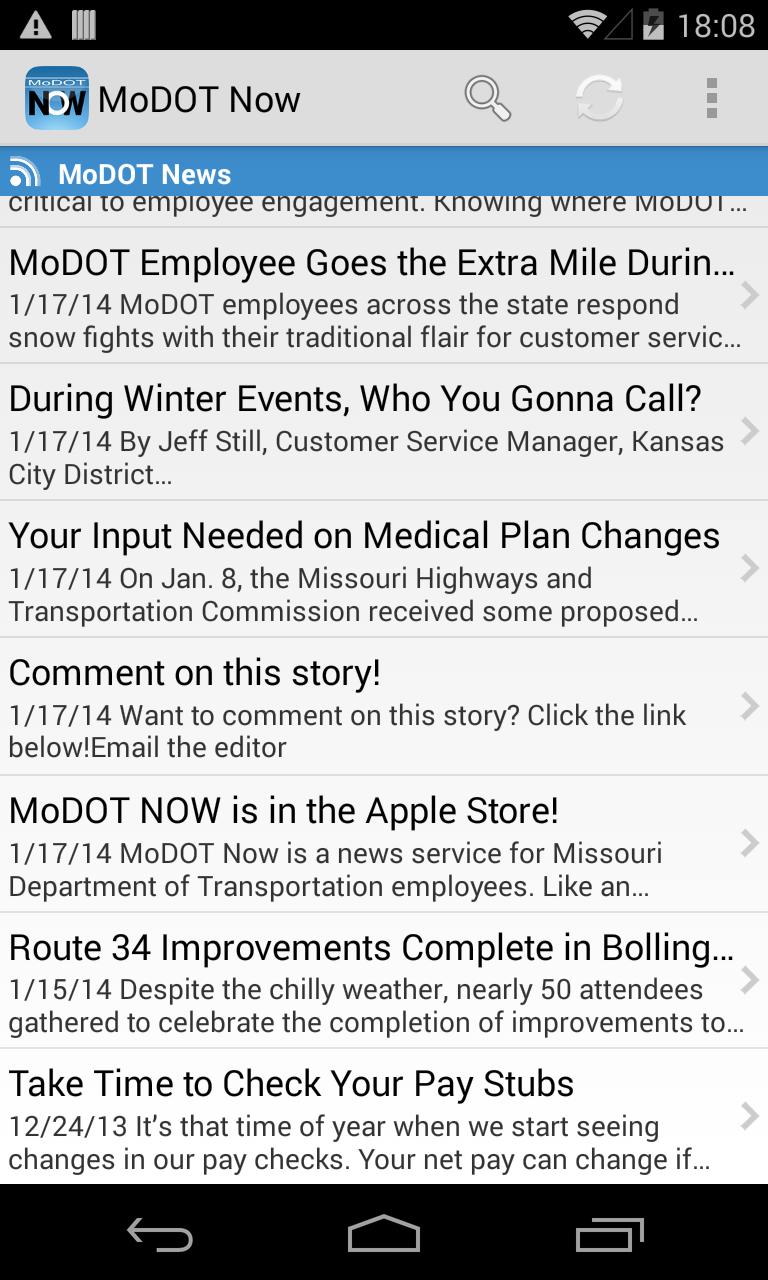This screenshot has height=1280, width=768.
Task: Expand the 'Your Input Needed on Medical Plan Changes' chevron
Action: coord(750,568)
